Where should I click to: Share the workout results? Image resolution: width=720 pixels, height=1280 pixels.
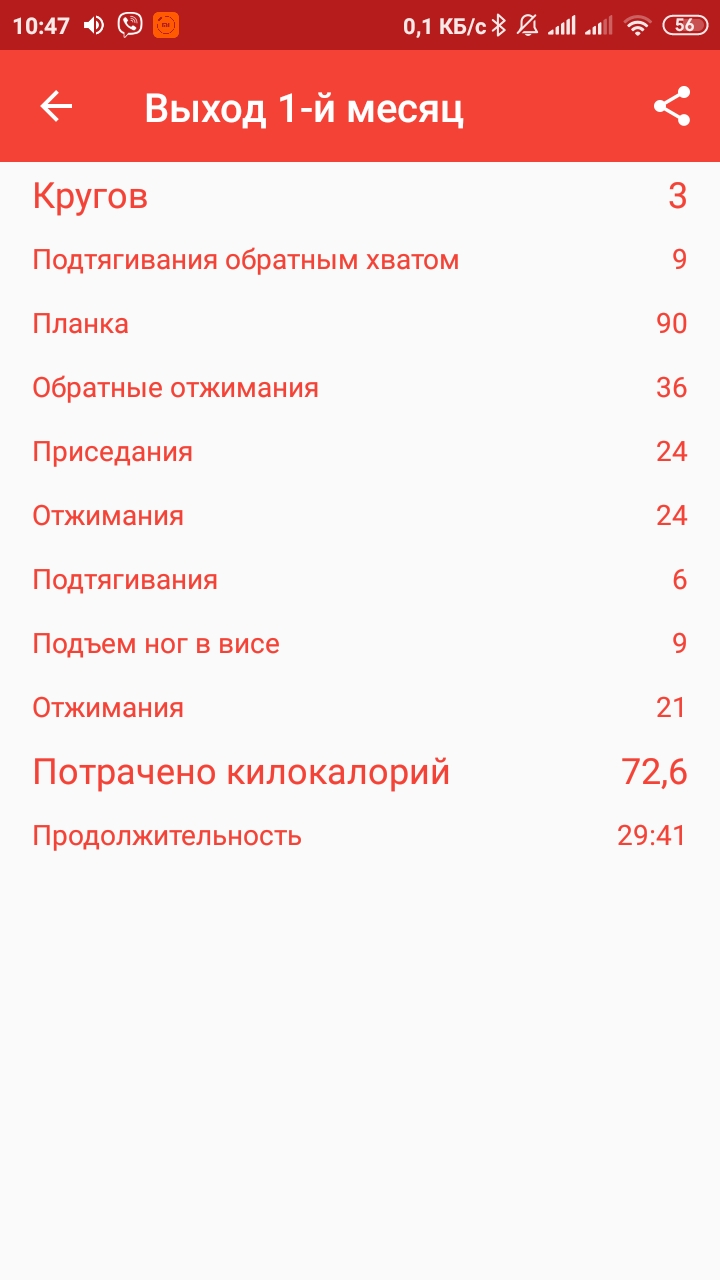coord(672,107)
